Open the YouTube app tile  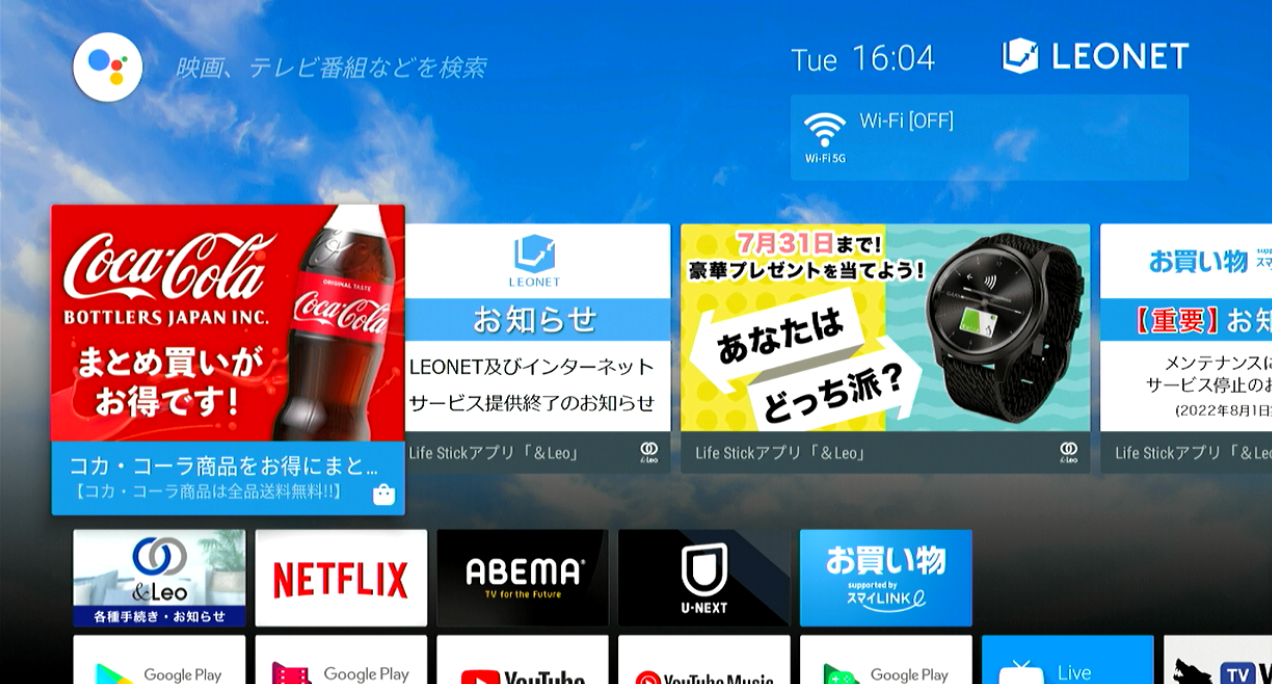click(522, 662)
